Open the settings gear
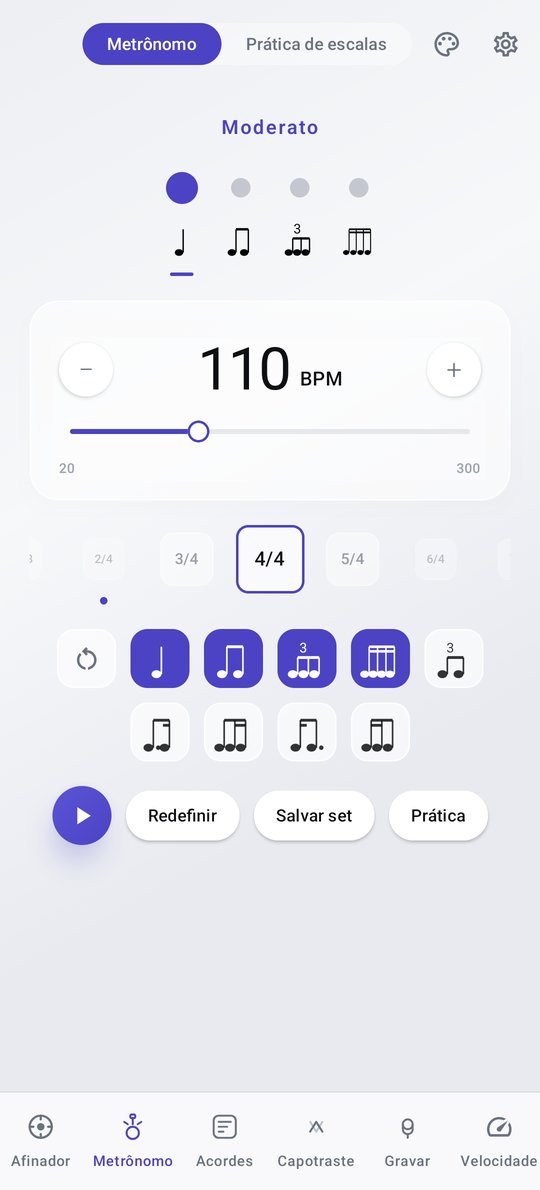 (x=505, y=44)
